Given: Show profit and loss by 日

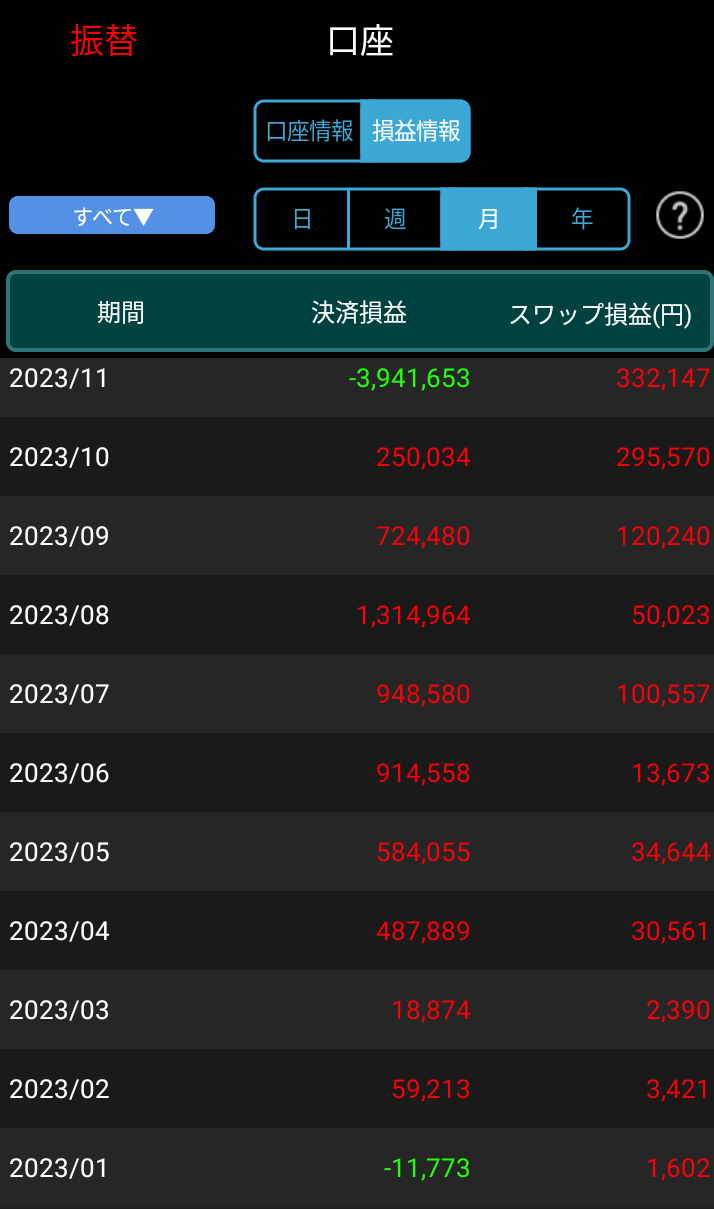Looking at the screenshot, I should 302,219.
